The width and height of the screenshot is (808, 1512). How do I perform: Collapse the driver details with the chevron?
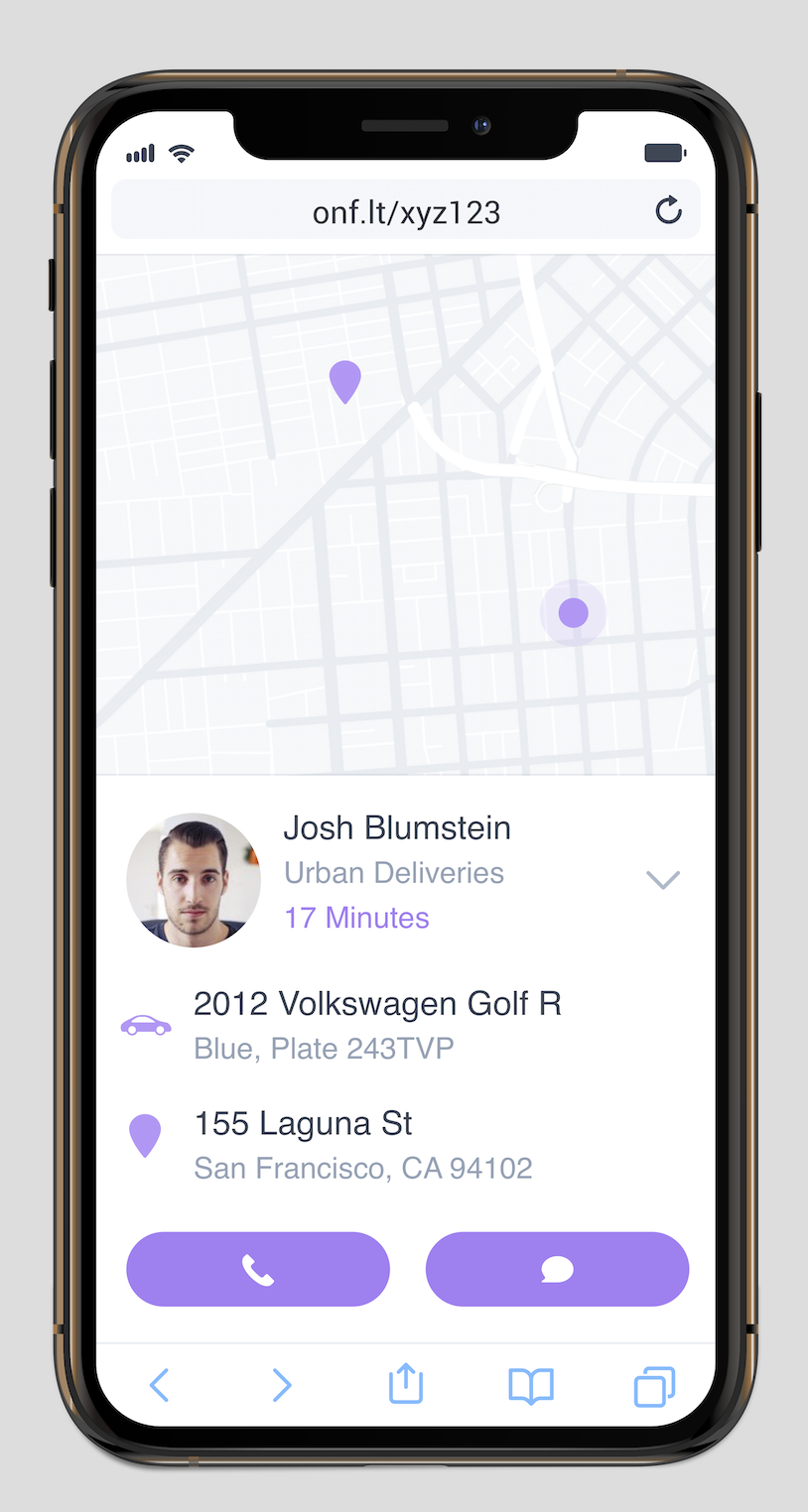pyautogui.click(x=662, y=879)
